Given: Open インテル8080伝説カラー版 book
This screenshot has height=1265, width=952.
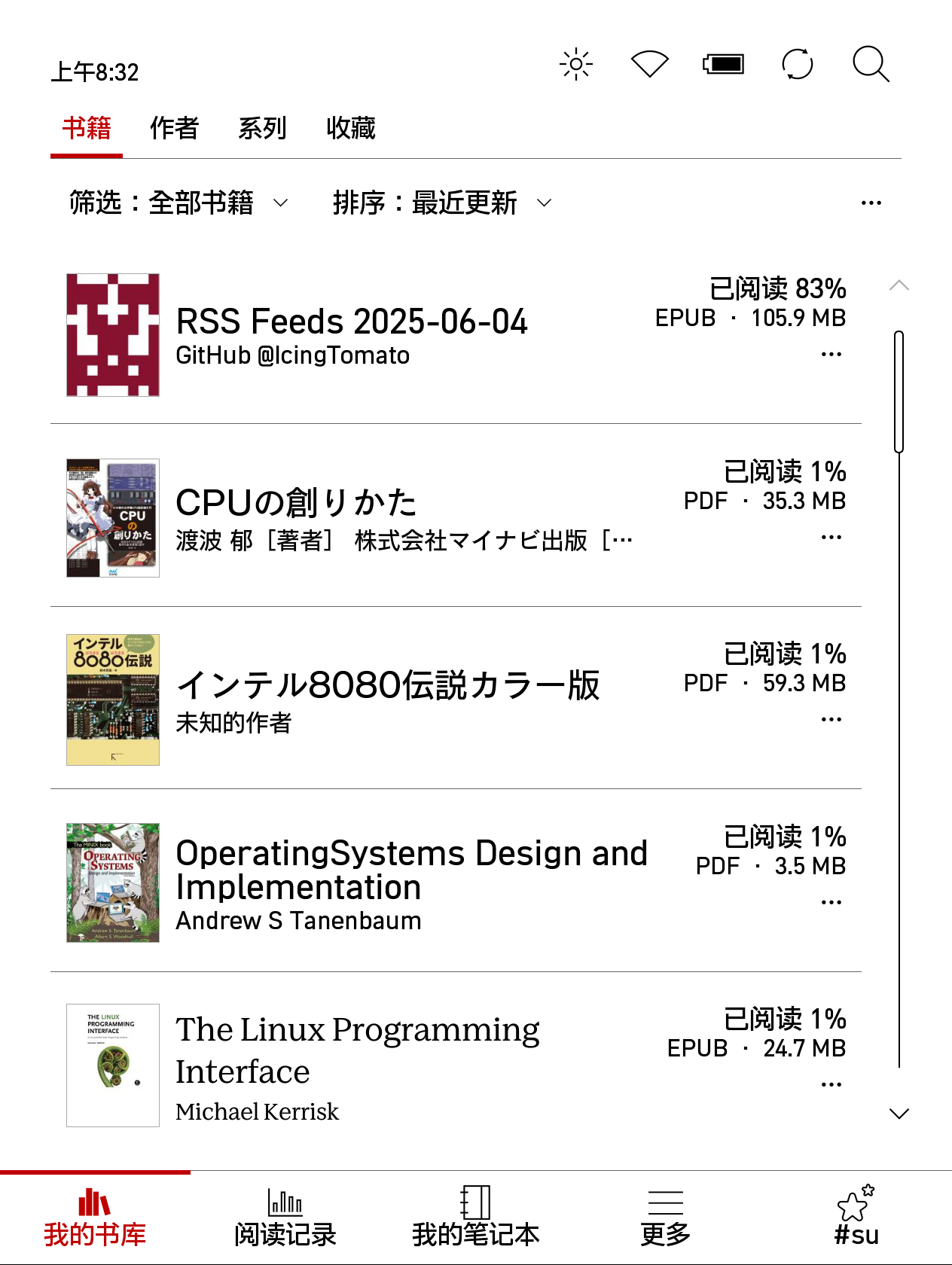Looking at the screenshot, I should click(x=388, y=685).
